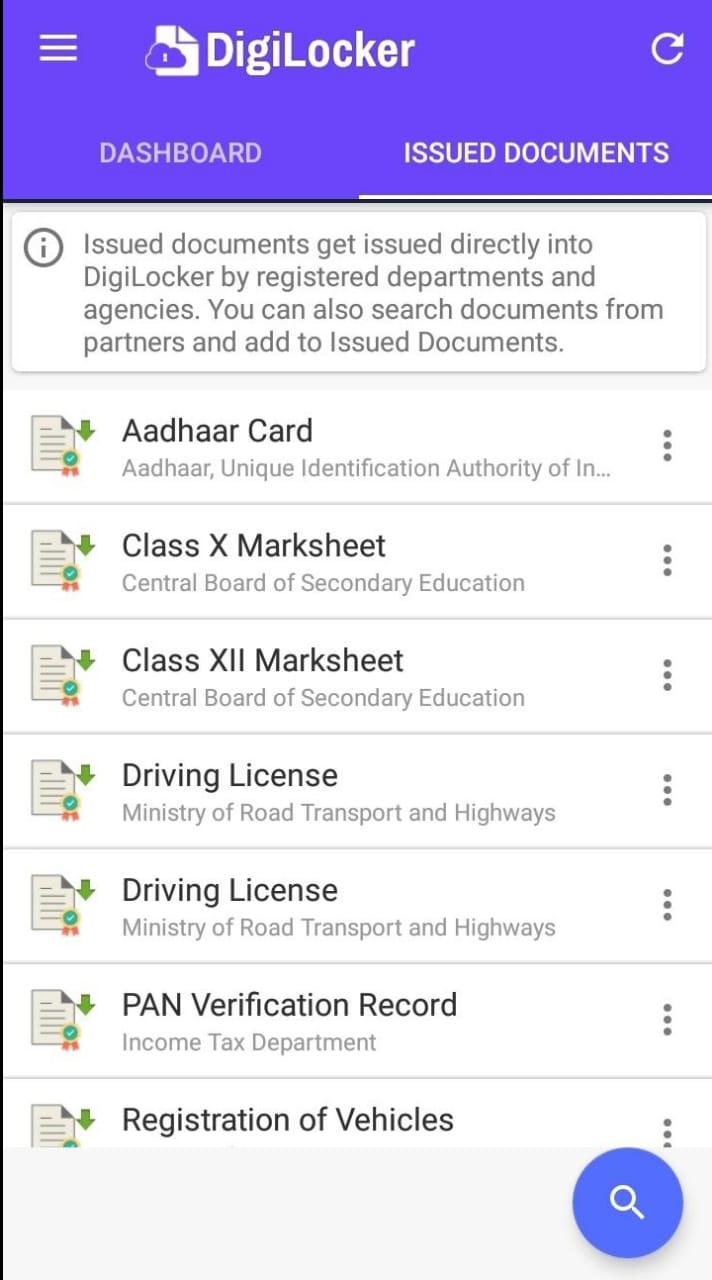Refresh the issued documents list

pos(667,49)
